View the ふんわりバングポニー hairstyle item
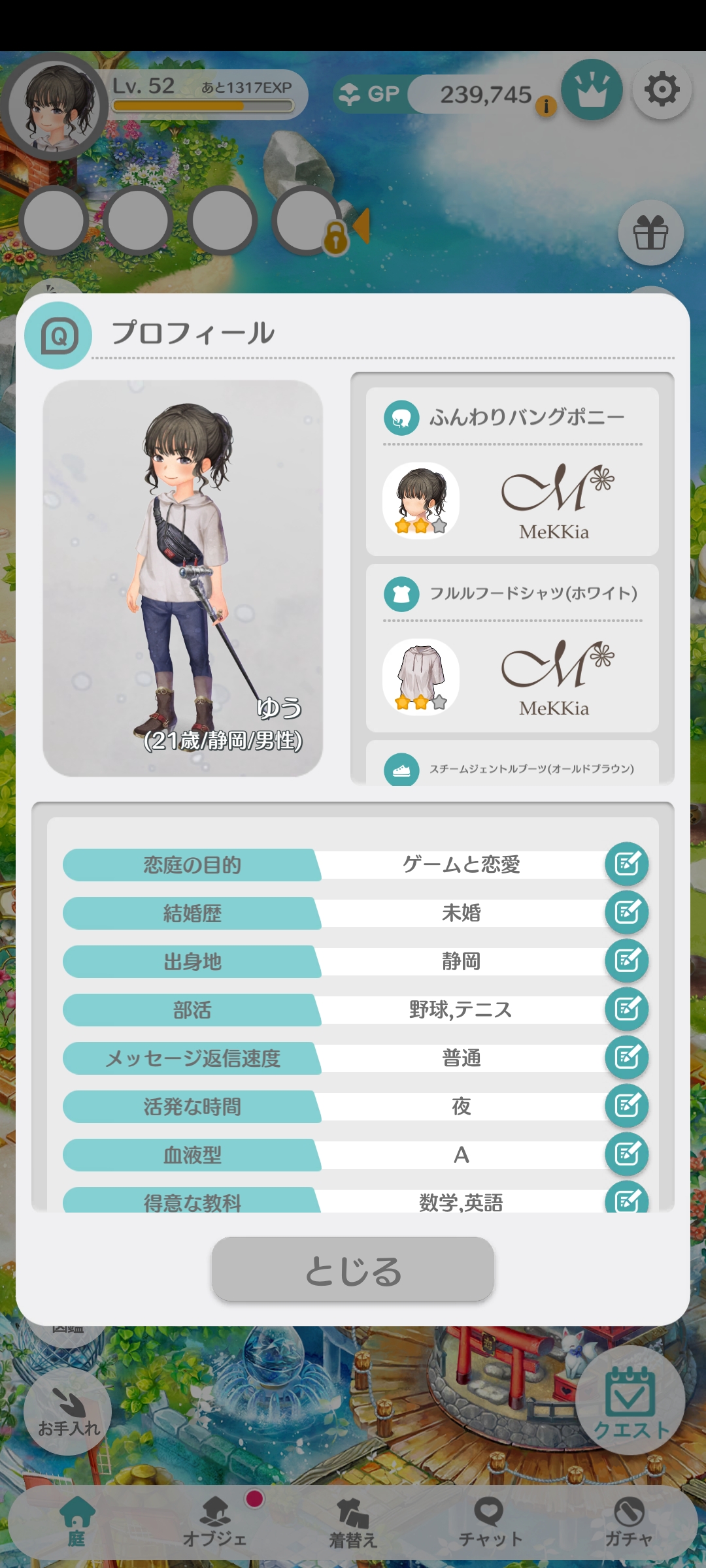The image size is (706, 1568). point(513,472)
